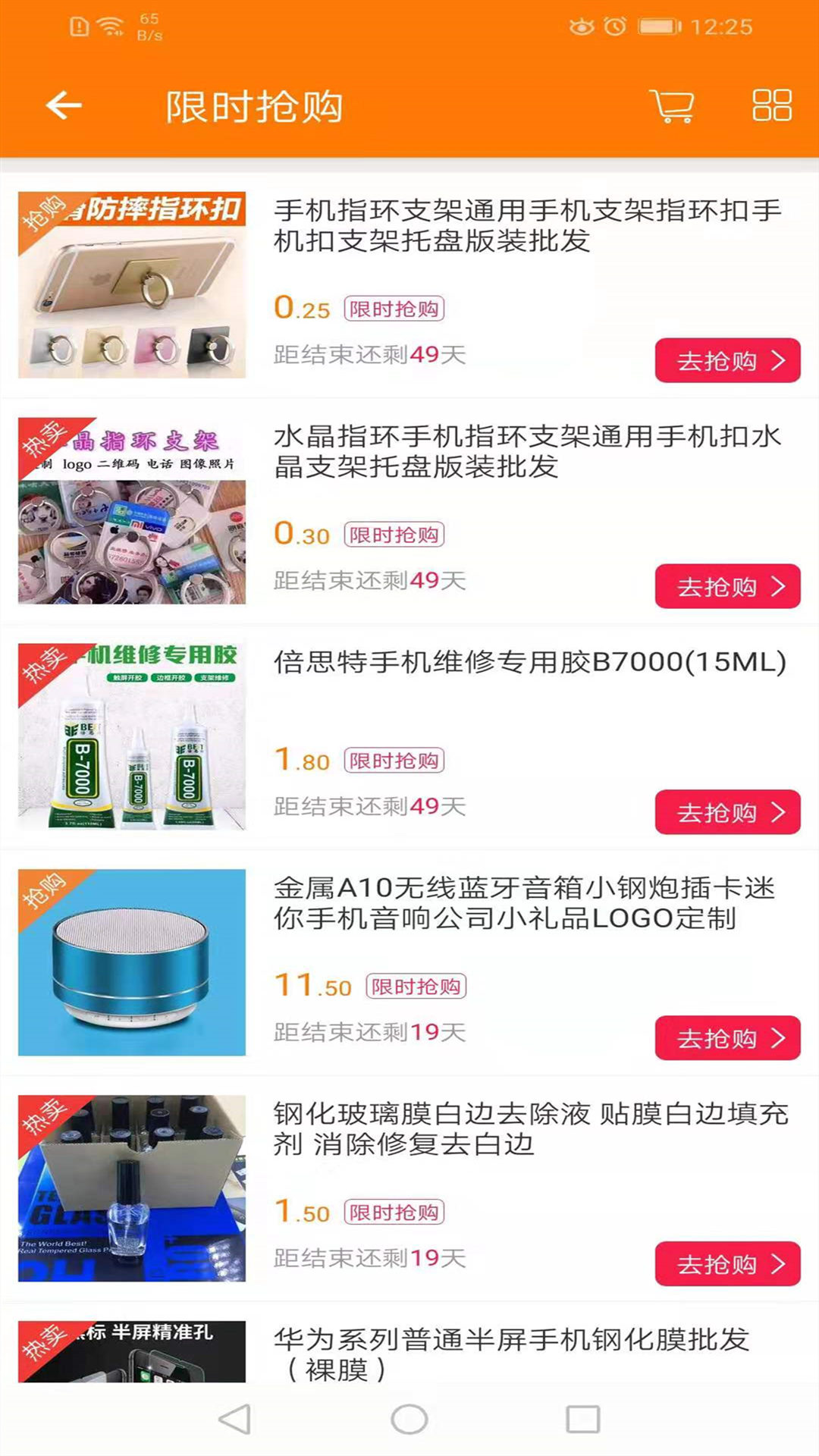The width and height of the screenshot is (819, 1456).
Task: View the B7000 glue product picture
Action: (132, 736)
